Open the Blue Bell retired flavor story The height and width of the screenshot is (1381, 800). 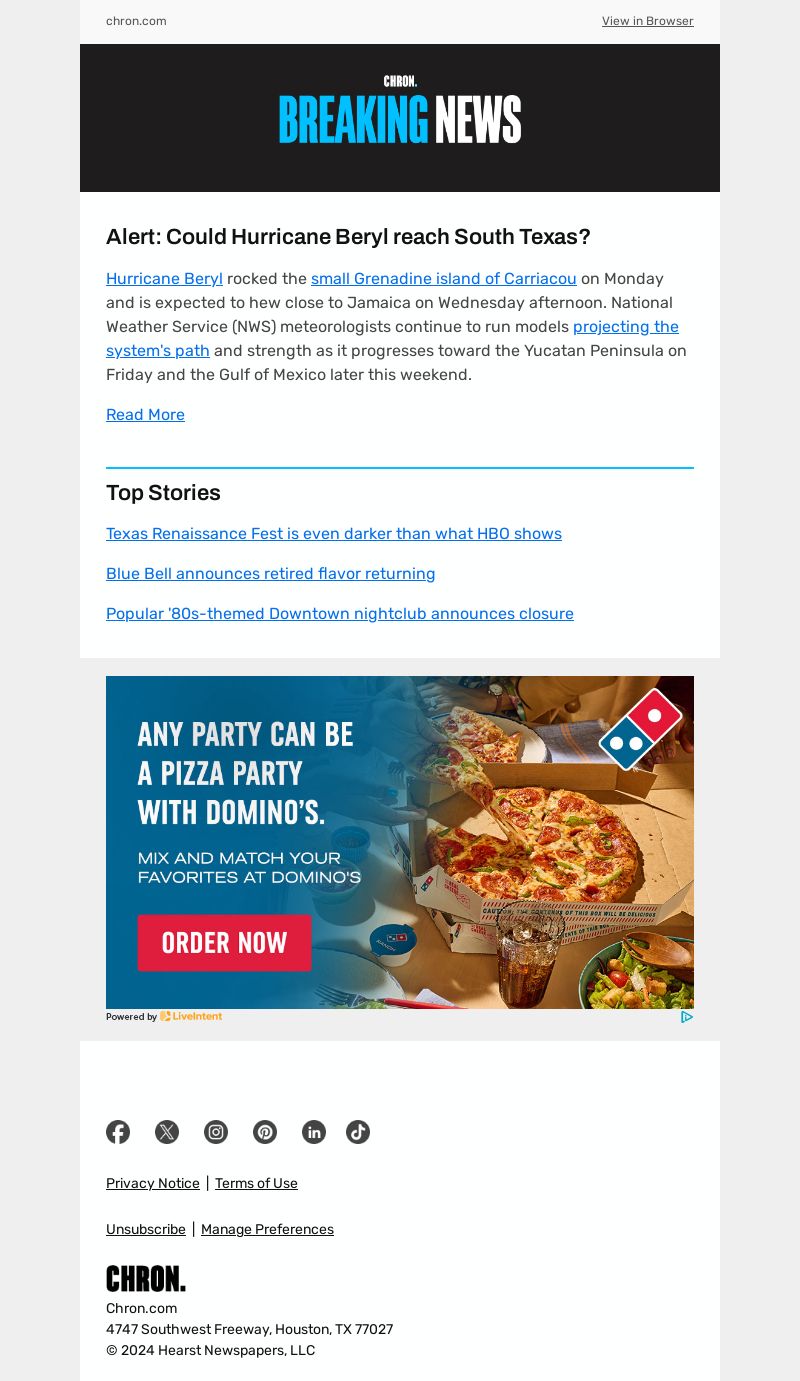coord(270,574)
